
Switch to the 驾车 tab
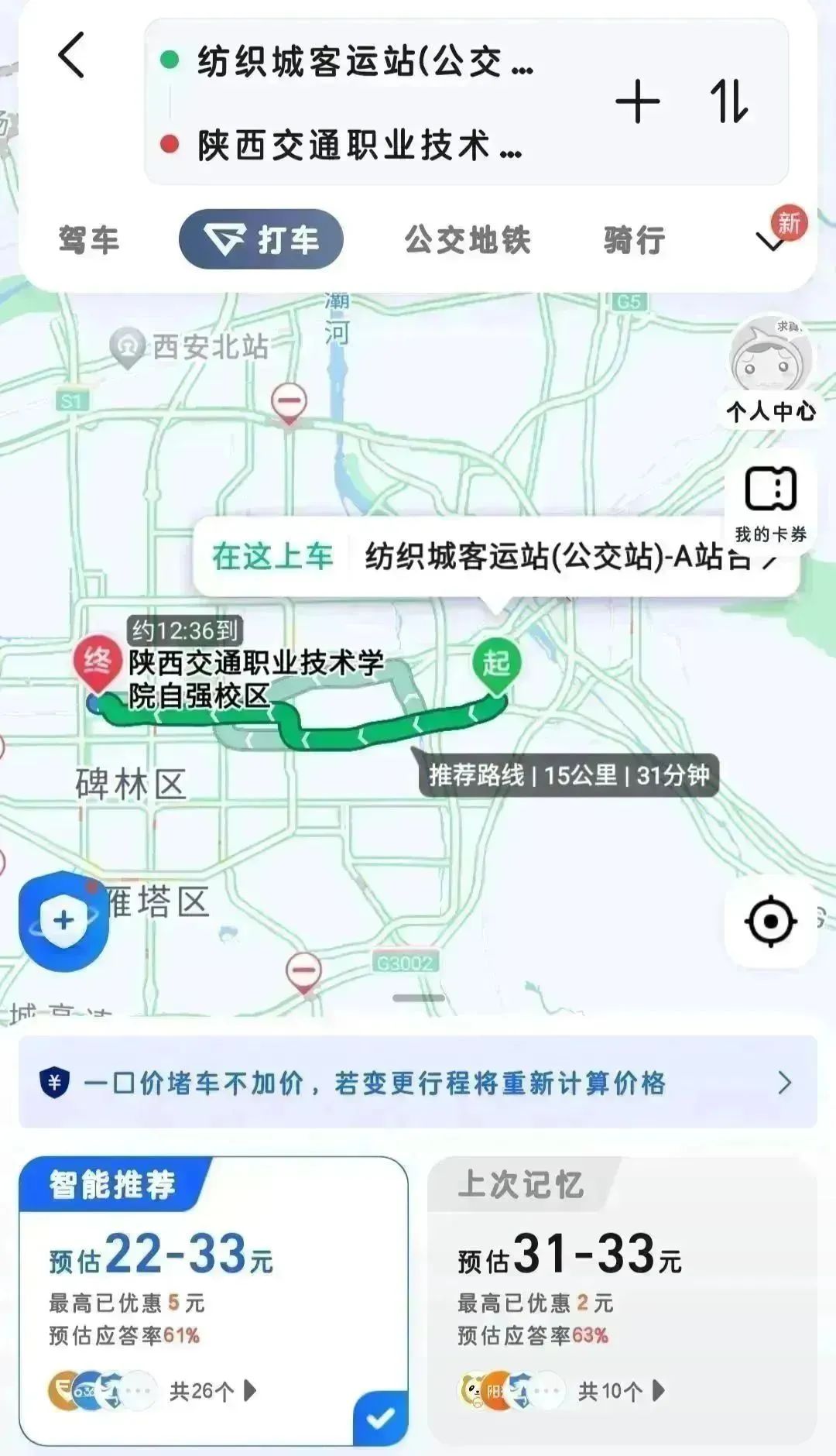pos(89,240)
